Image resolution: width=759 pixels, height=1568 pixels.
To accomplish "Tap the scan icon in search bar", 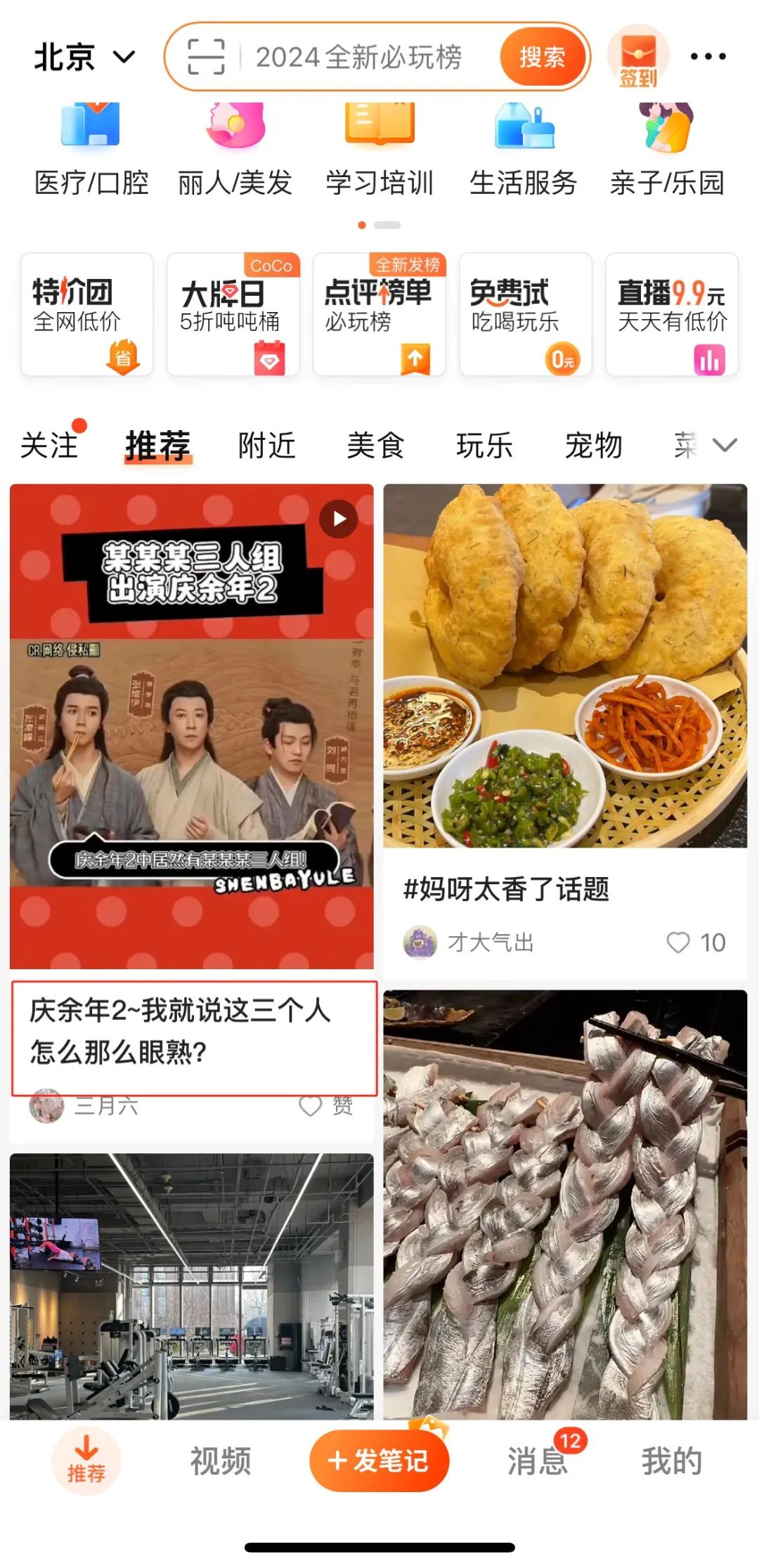I will [206, 57].
